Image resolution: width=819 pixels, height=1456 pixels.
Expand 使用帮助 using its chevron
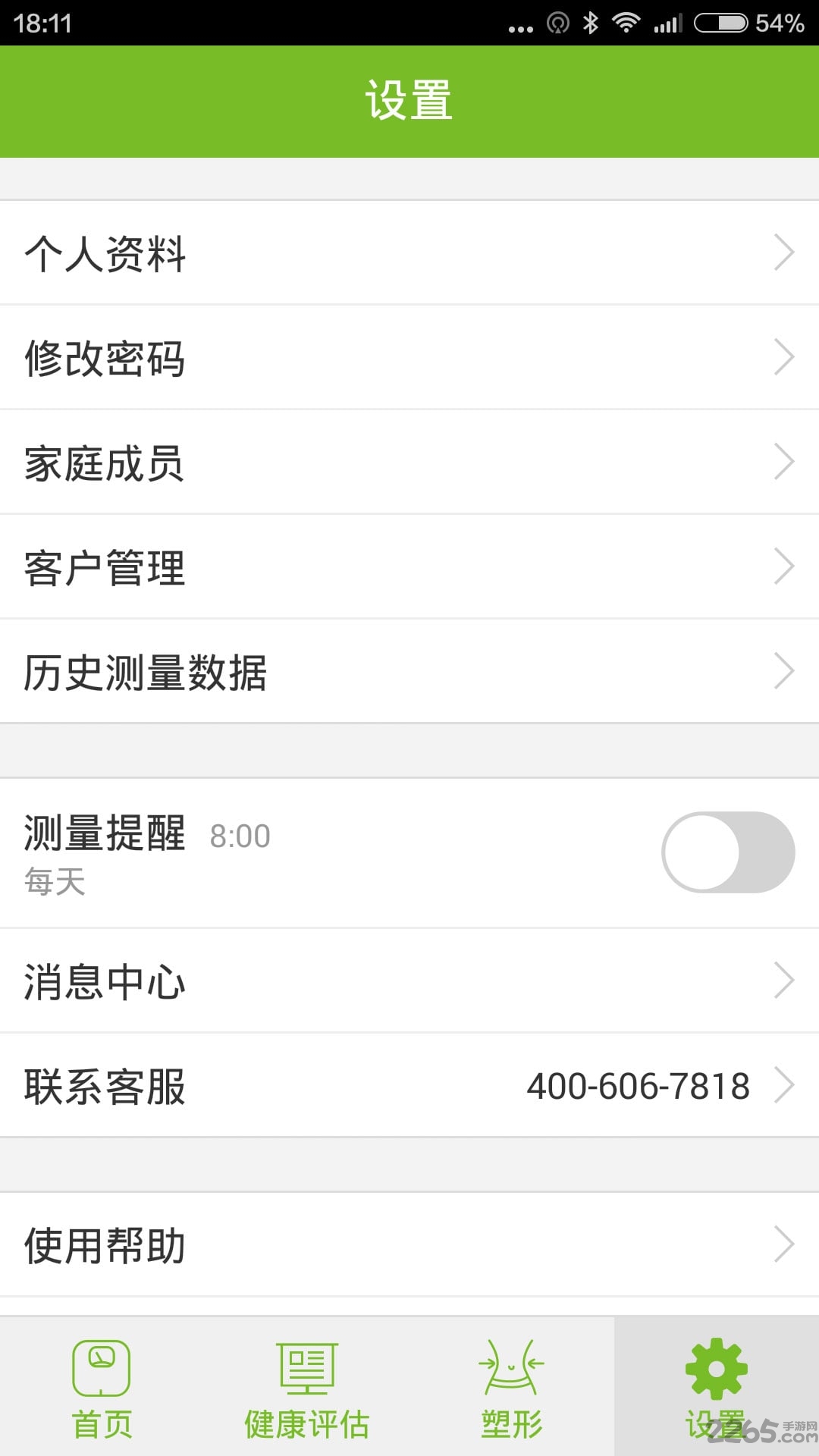(x=785, y=1244)
